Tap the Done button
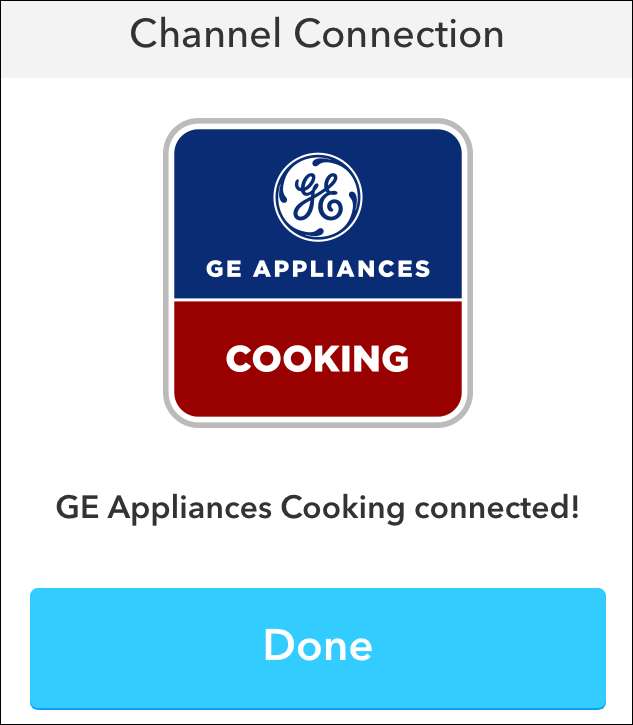 (317, 647)
